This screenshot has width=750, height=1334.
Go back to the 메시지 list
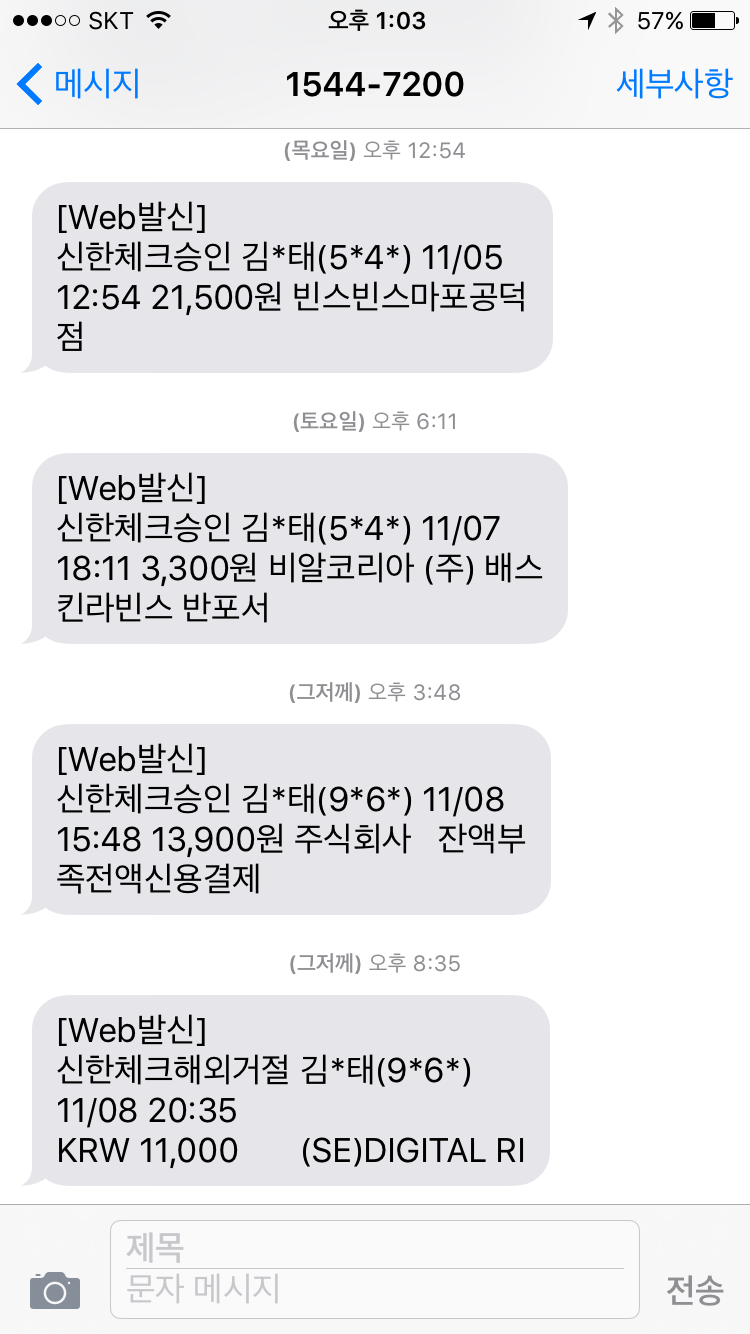(78, 84)
